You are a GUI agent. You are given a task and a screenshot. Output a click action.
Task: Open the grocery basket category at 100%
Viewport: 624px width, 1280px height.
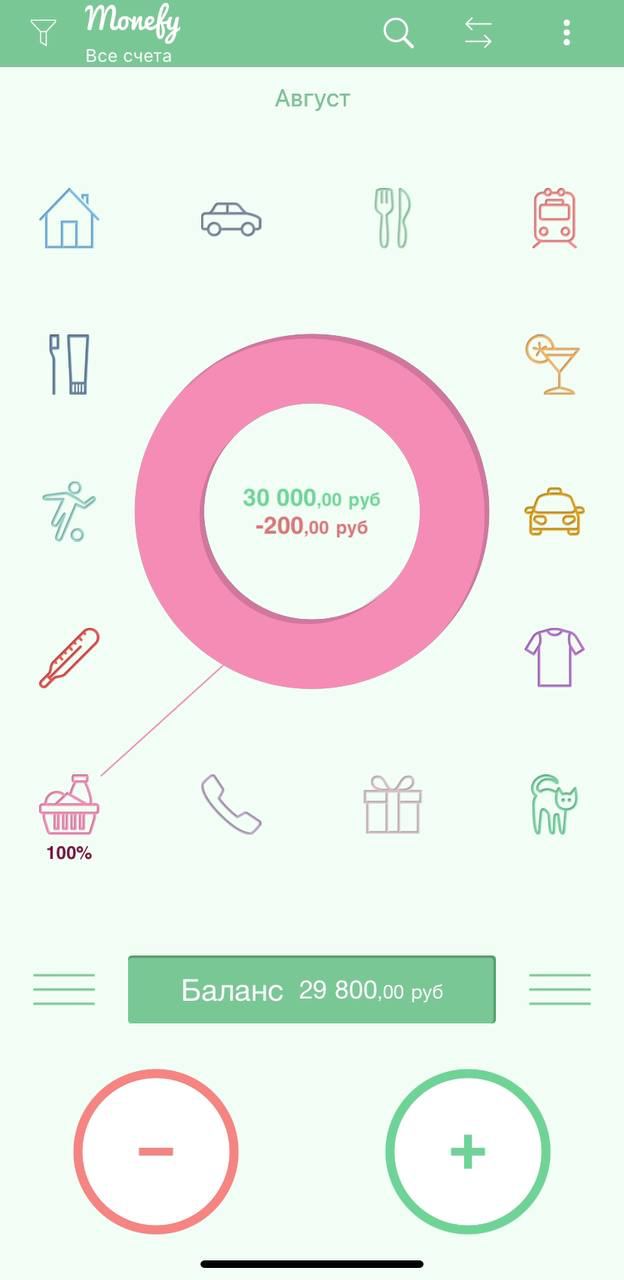tap(69, 805)
